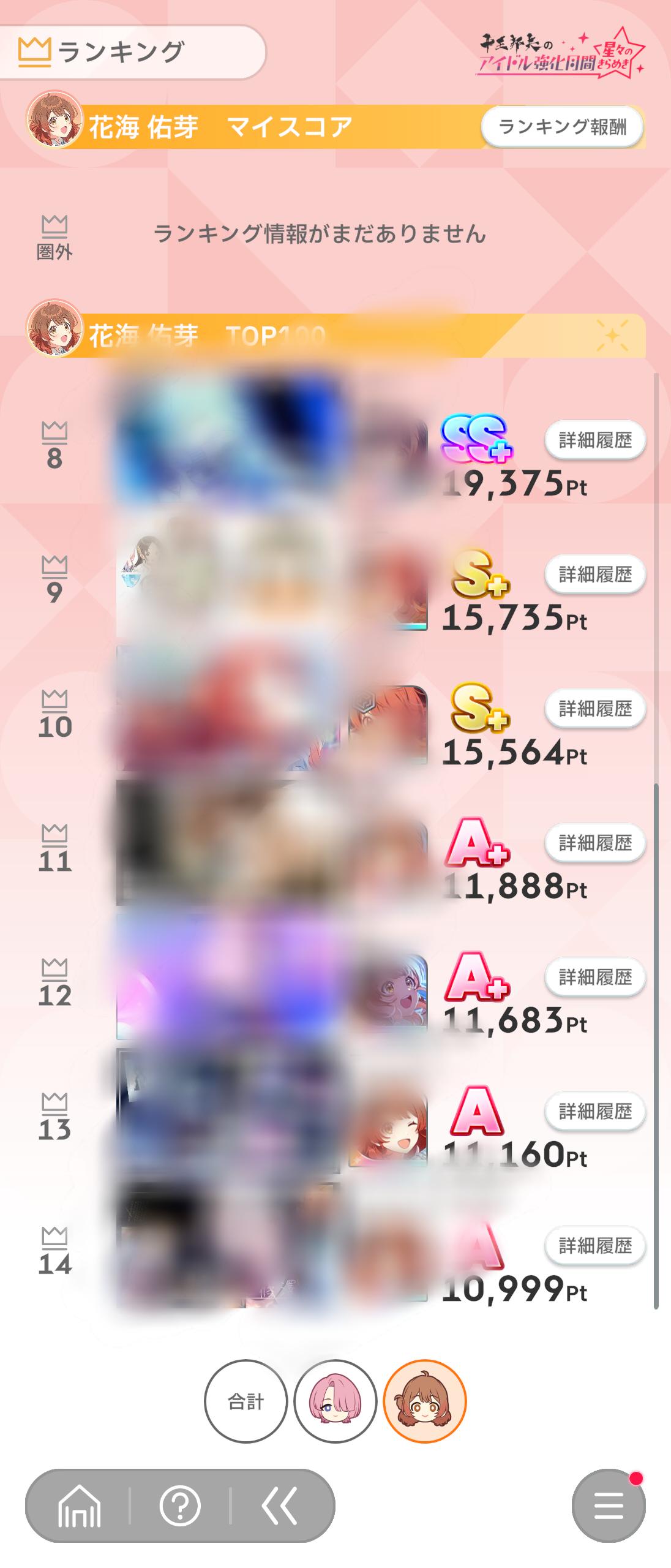Open the hamburger menu button
This screenshot has width=671, height=1568.
click(608, 1506)
